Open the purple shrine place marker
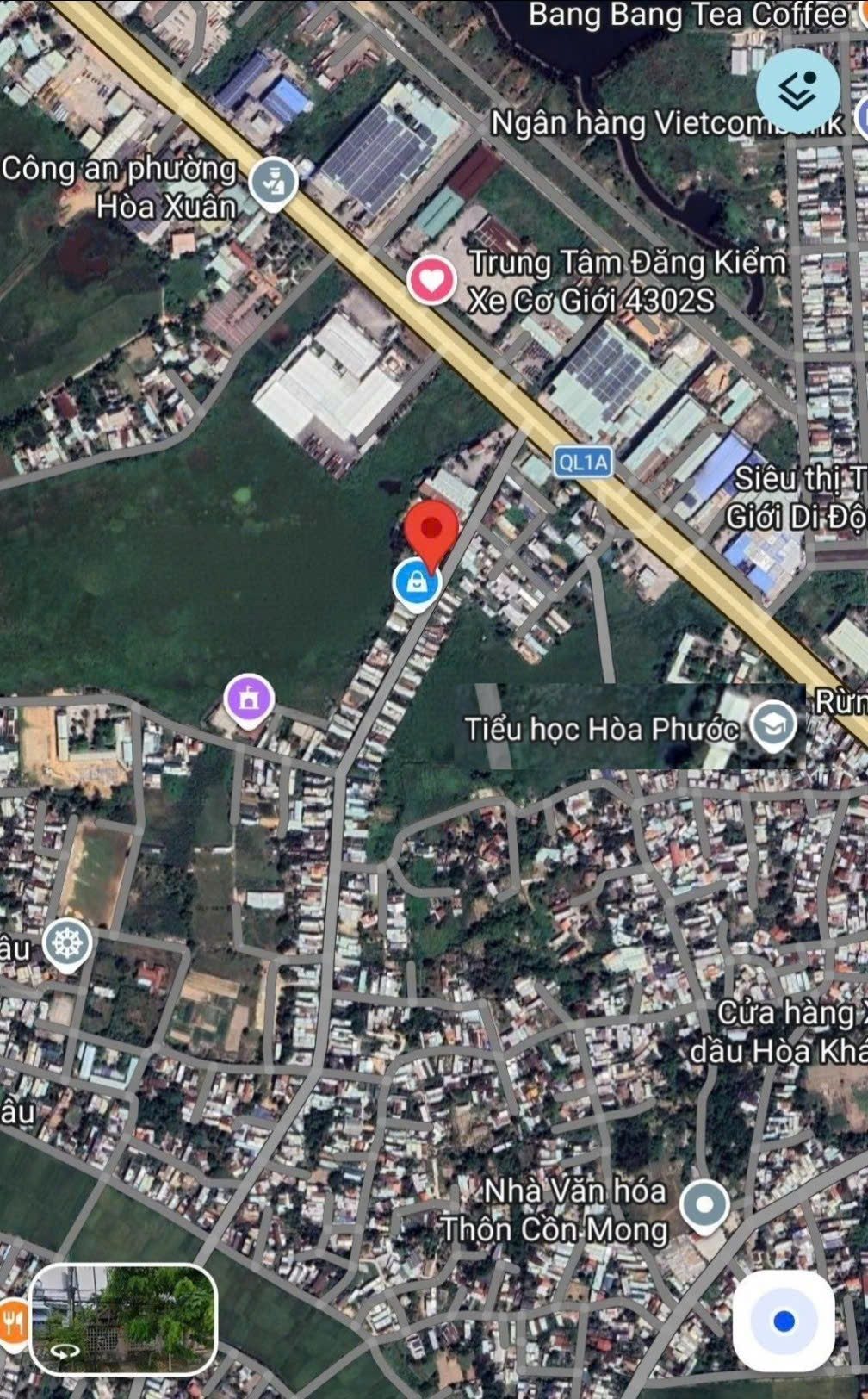Screen dimensions: 868x1399 pos(249,700)
